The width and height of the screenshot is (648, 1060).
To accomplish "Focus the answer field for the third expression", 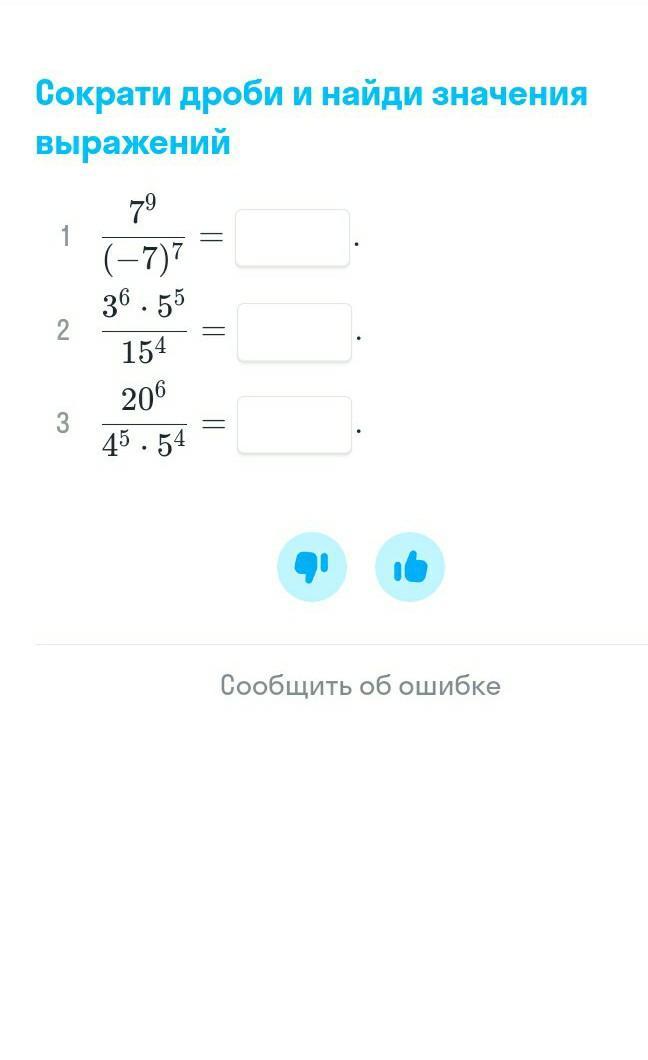I will point(294,425).
